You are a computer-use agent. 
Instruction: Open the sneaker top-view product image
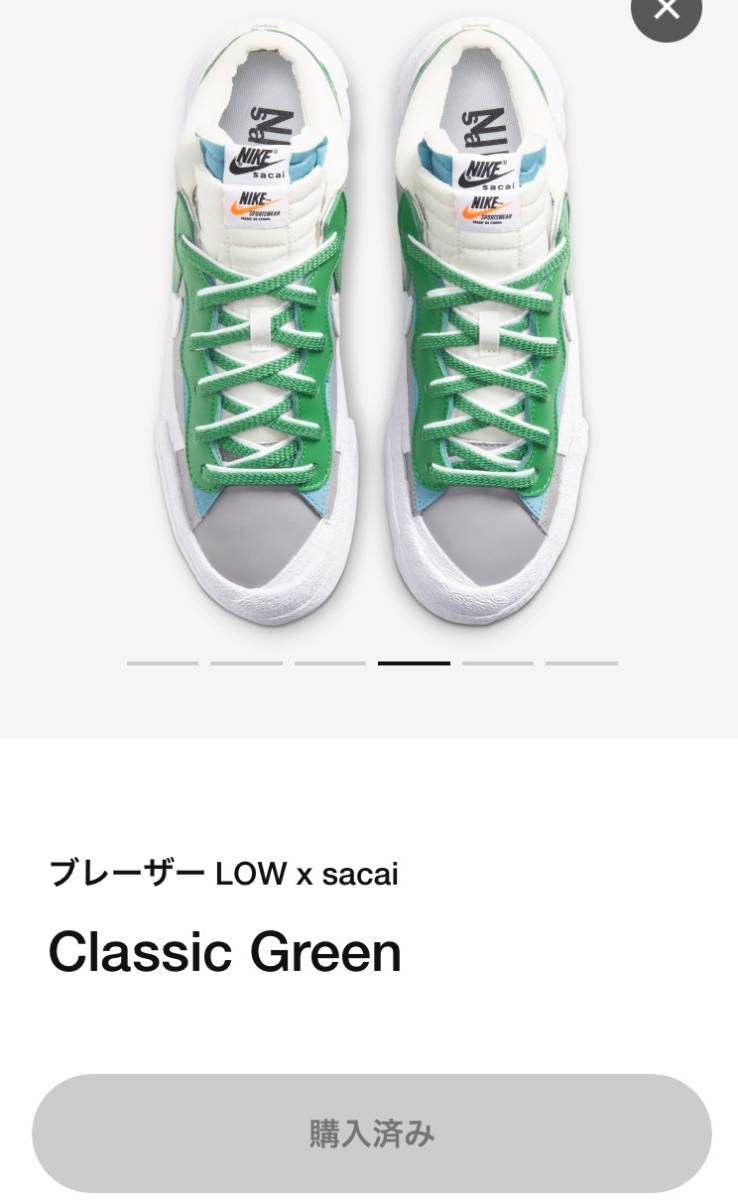pyautogui.click(x=372, y=320)
